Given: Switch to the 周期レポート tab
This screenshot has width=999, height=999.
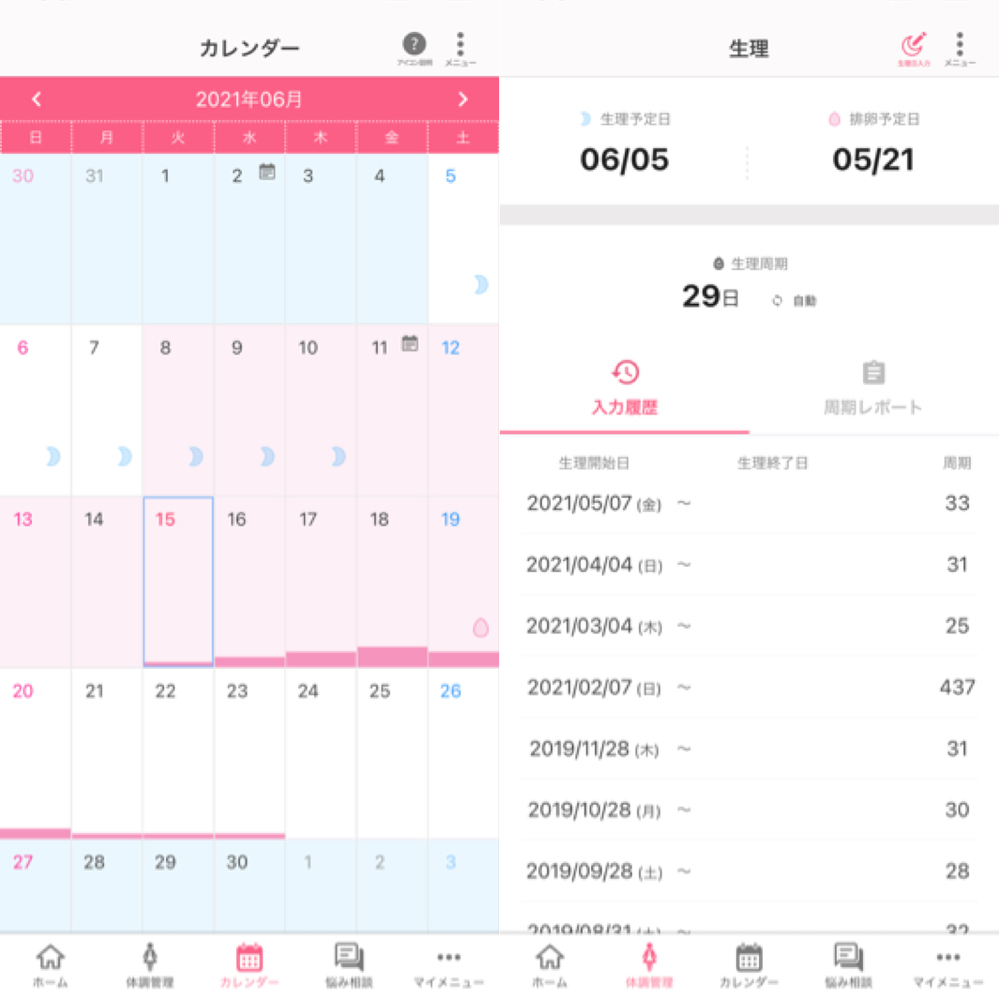Looking at the screenshot, I should pyautogui.click(x=873, y=389).
